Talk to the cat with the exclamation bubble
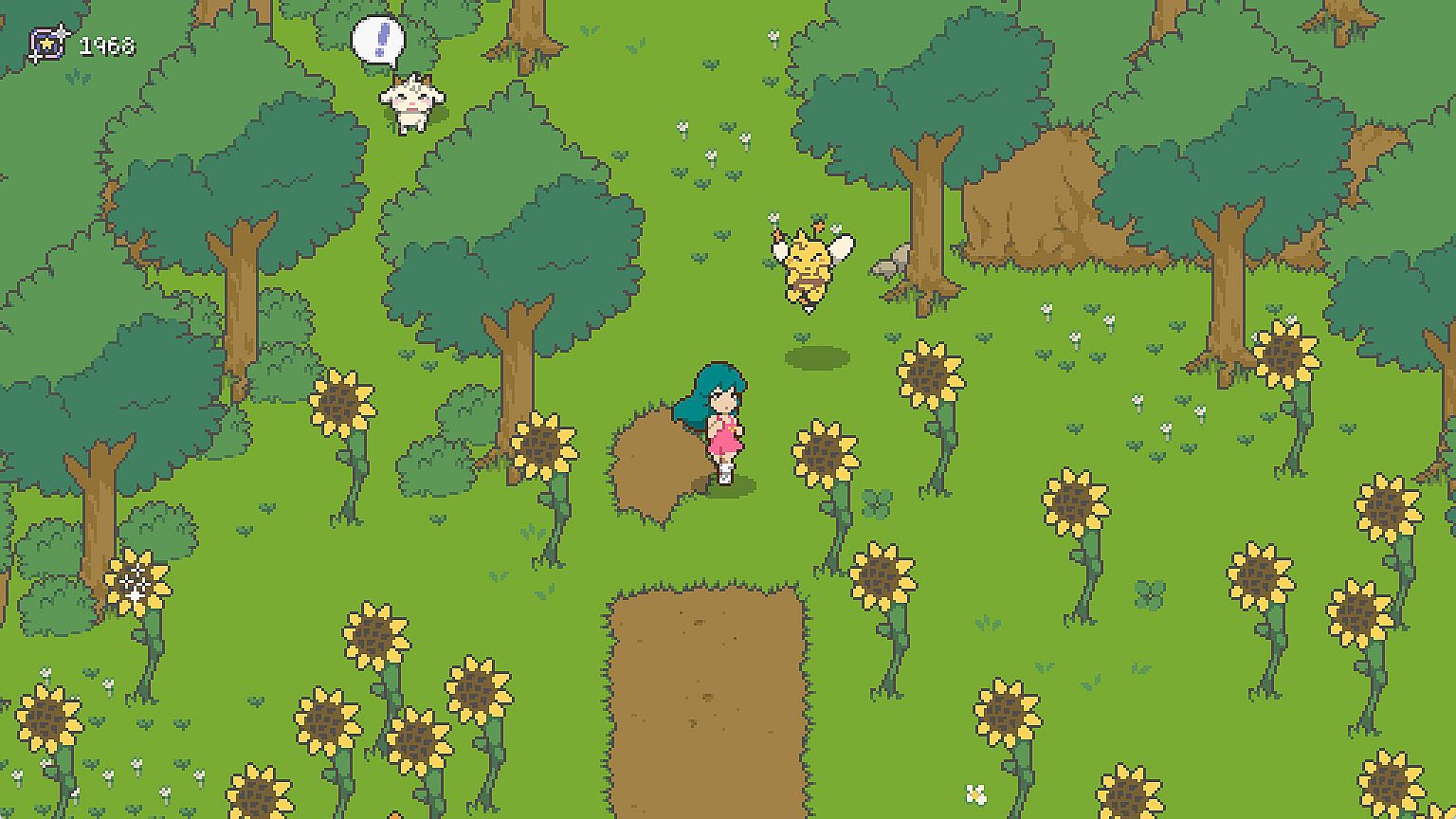This screenshot has height=819, width=1456. point(411,102)
